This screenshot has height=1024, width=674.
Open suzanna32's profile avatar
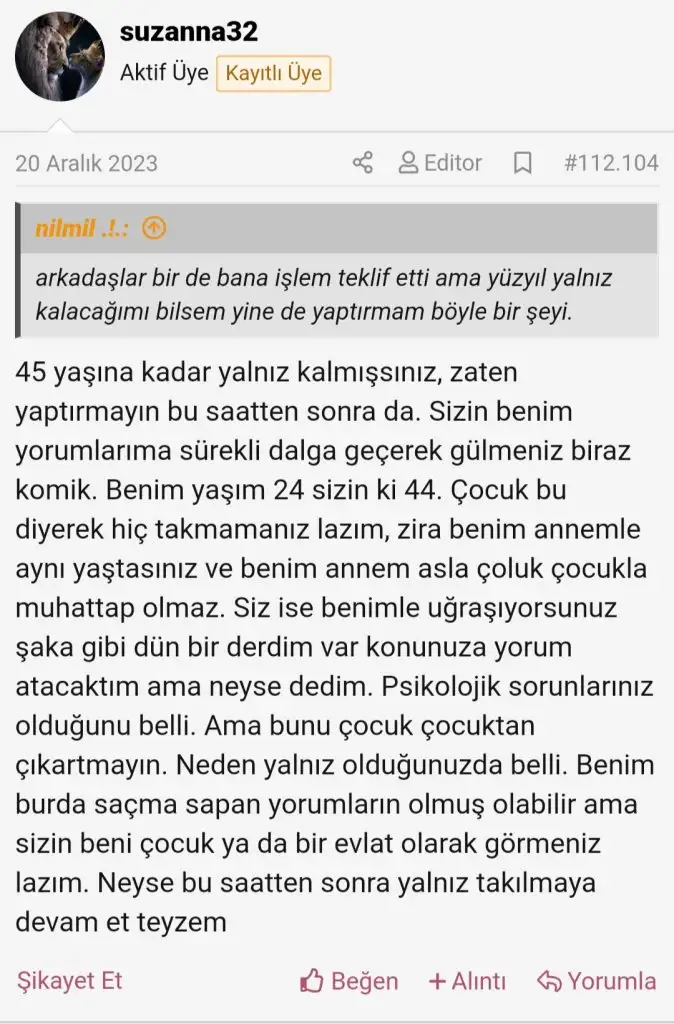(59, 57)
